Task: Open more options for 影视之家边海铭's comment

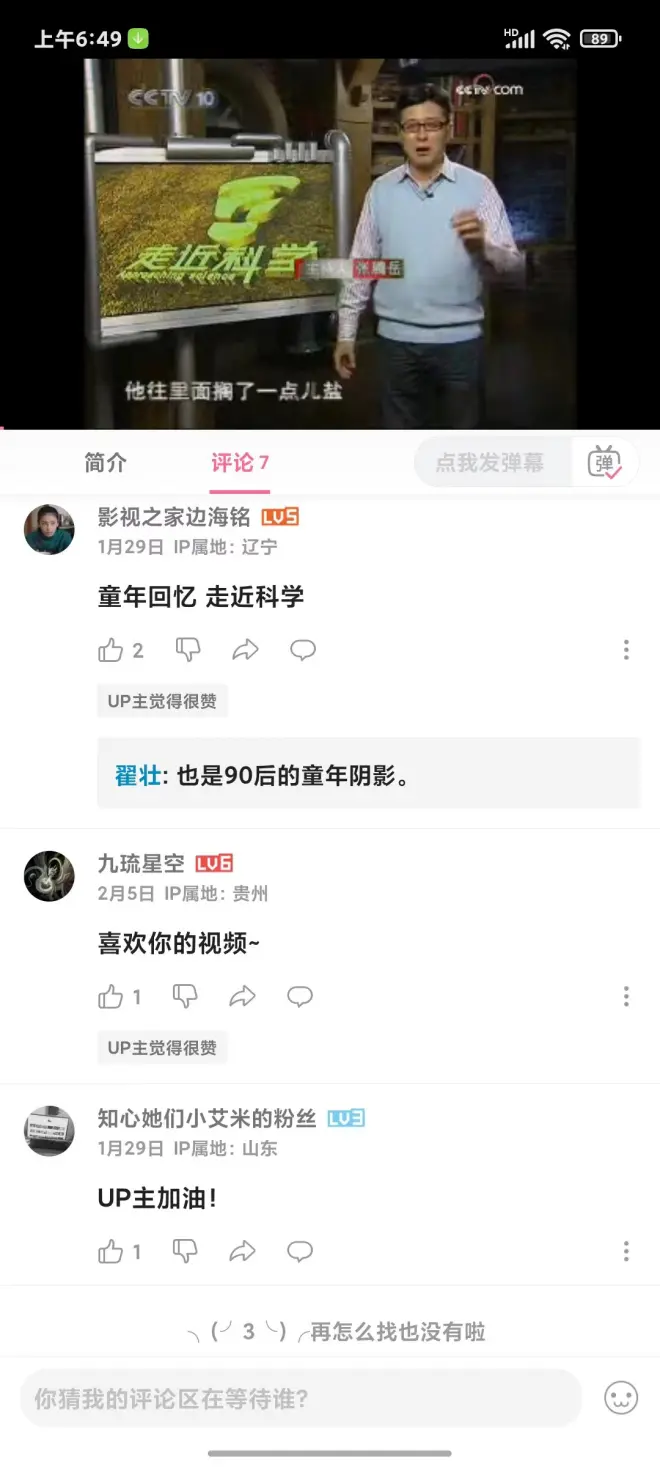Action: point(626,651)
